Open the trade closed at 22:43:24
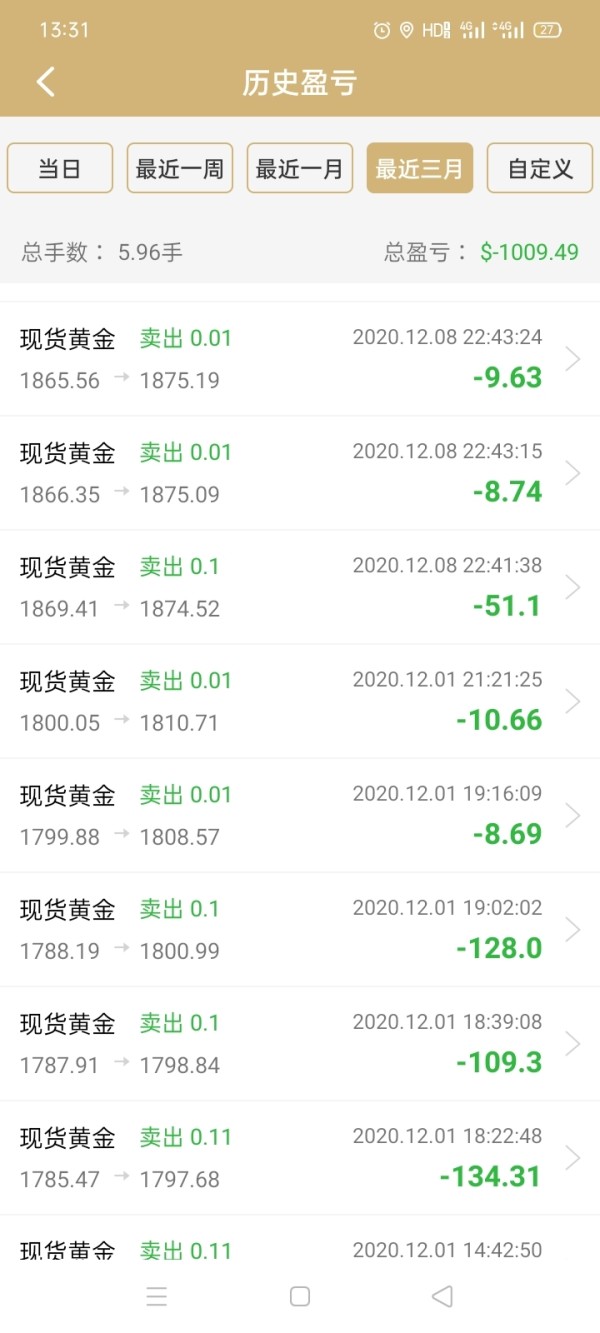Screen dimensions: 600x1333 point(300,359)
